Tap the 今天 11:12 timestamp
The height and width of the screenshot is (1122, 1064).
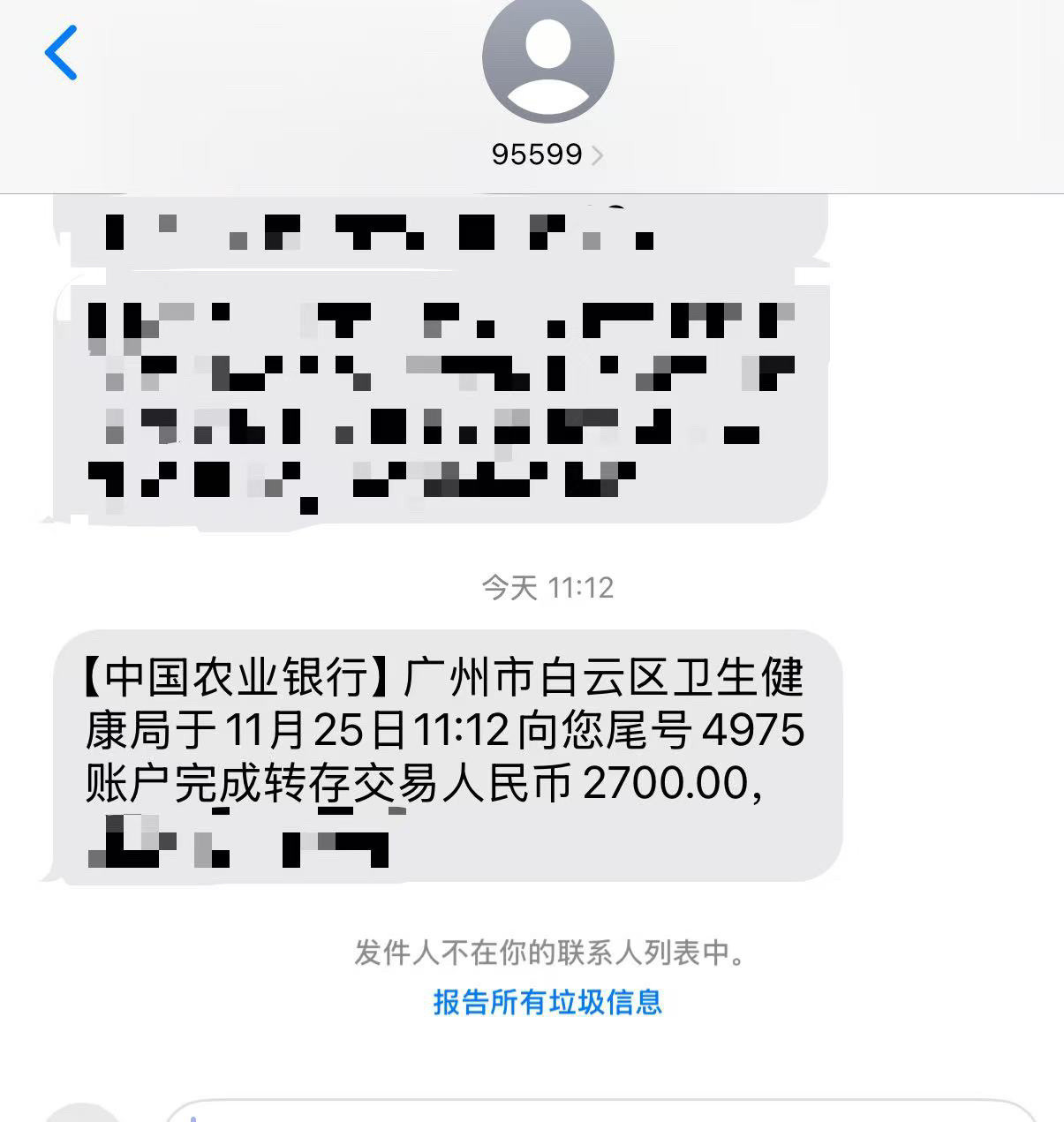point(549,586)
